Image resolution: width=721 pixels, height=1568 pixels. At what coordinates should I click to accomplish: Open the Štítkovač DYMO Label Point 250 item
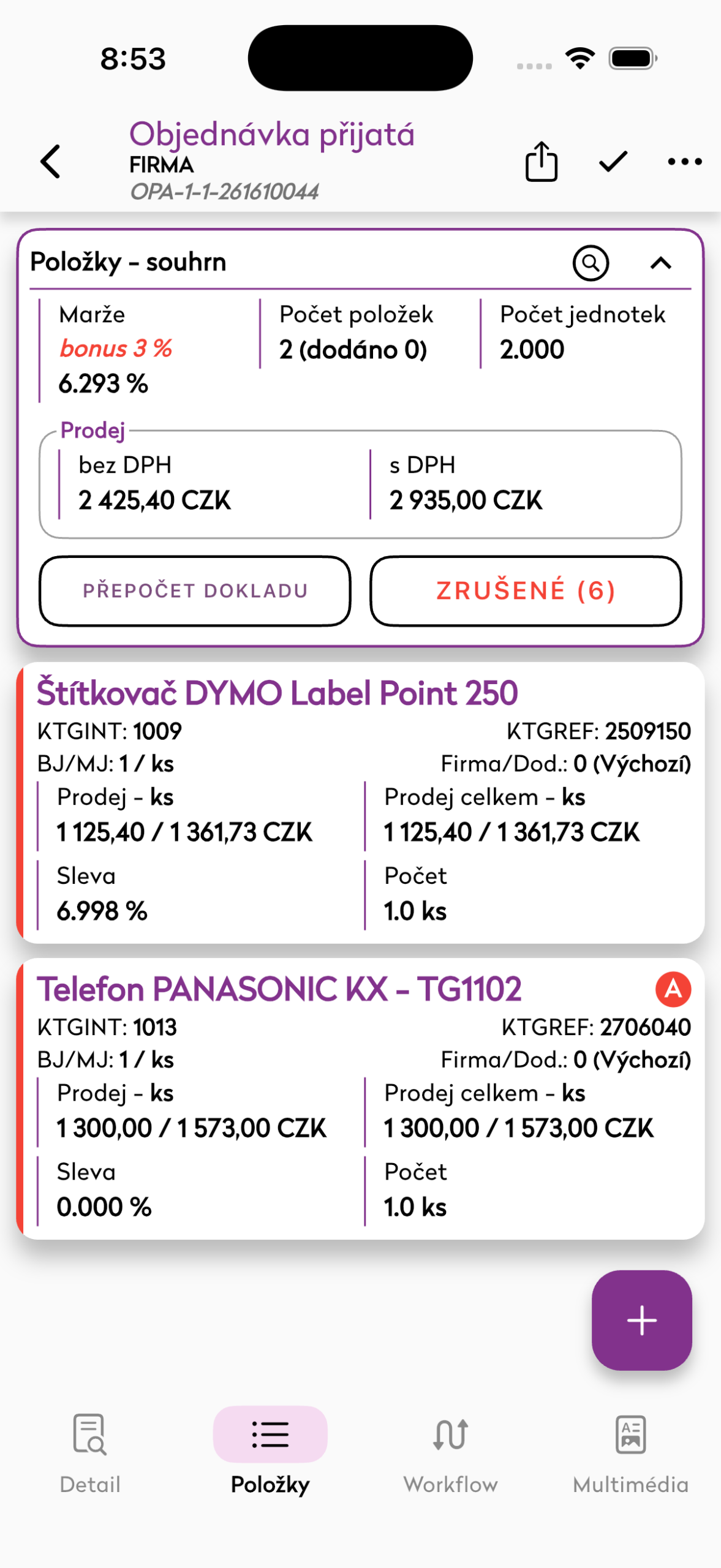point(360,802)
